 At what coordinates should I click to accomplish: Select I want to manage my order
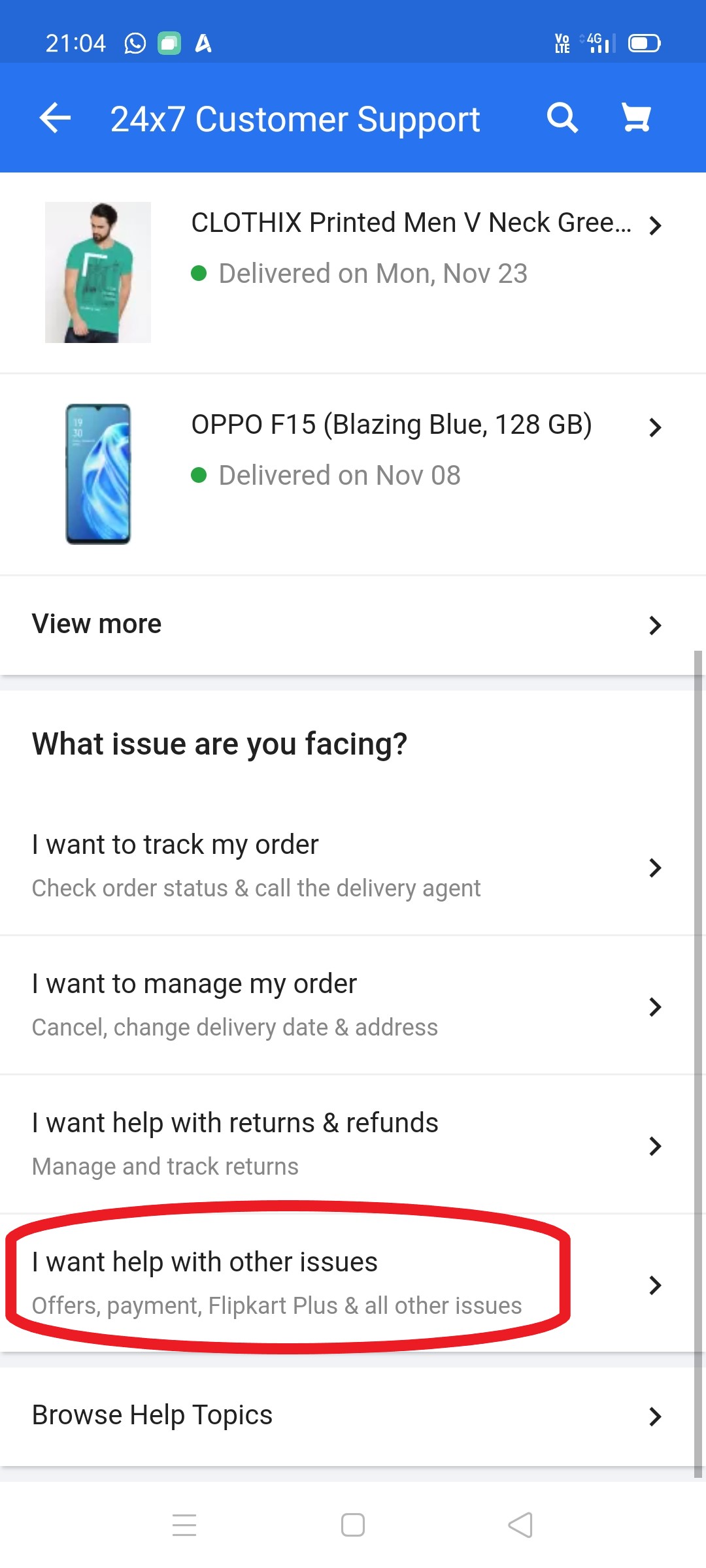tap(346, 1005)
